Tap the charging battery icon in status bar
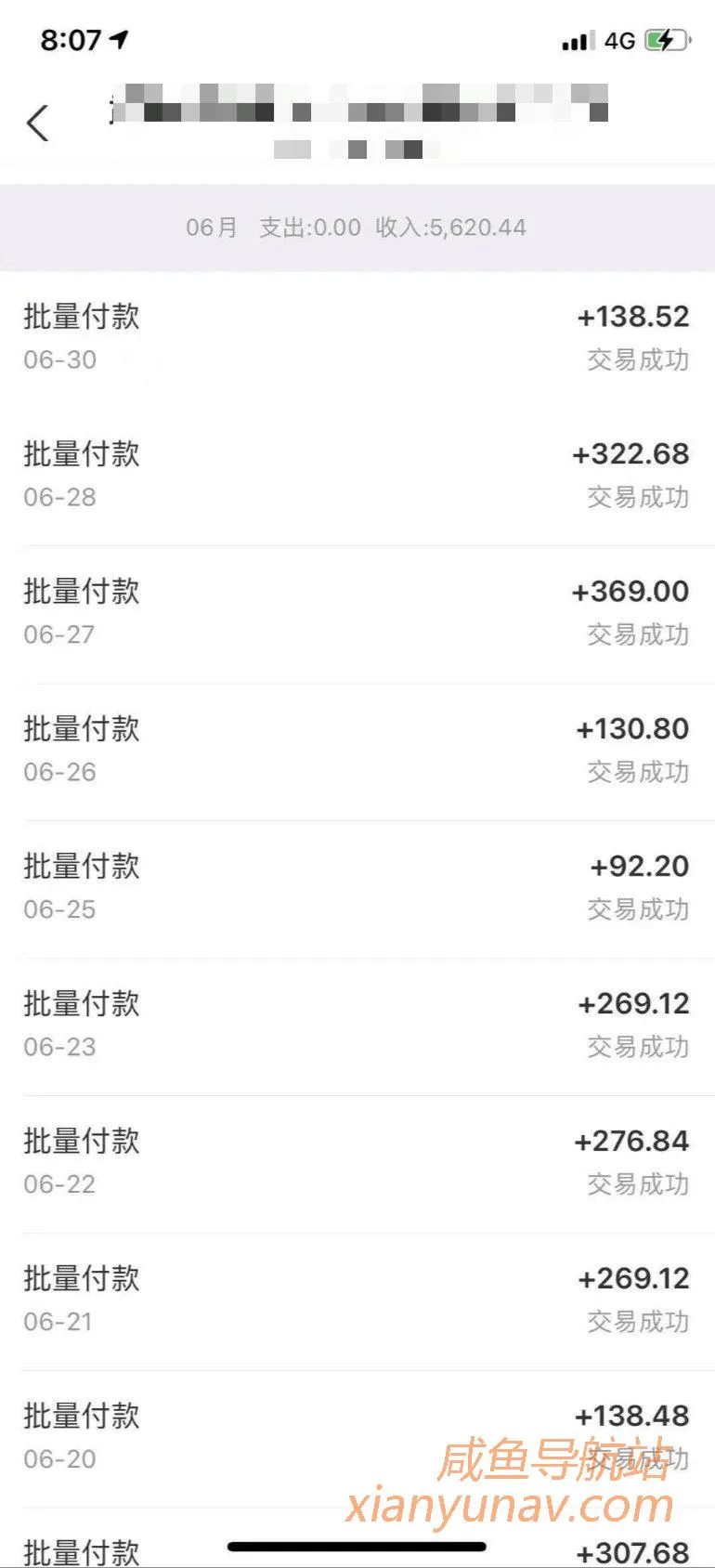The image size is (715, 1568). coord(666,41)
